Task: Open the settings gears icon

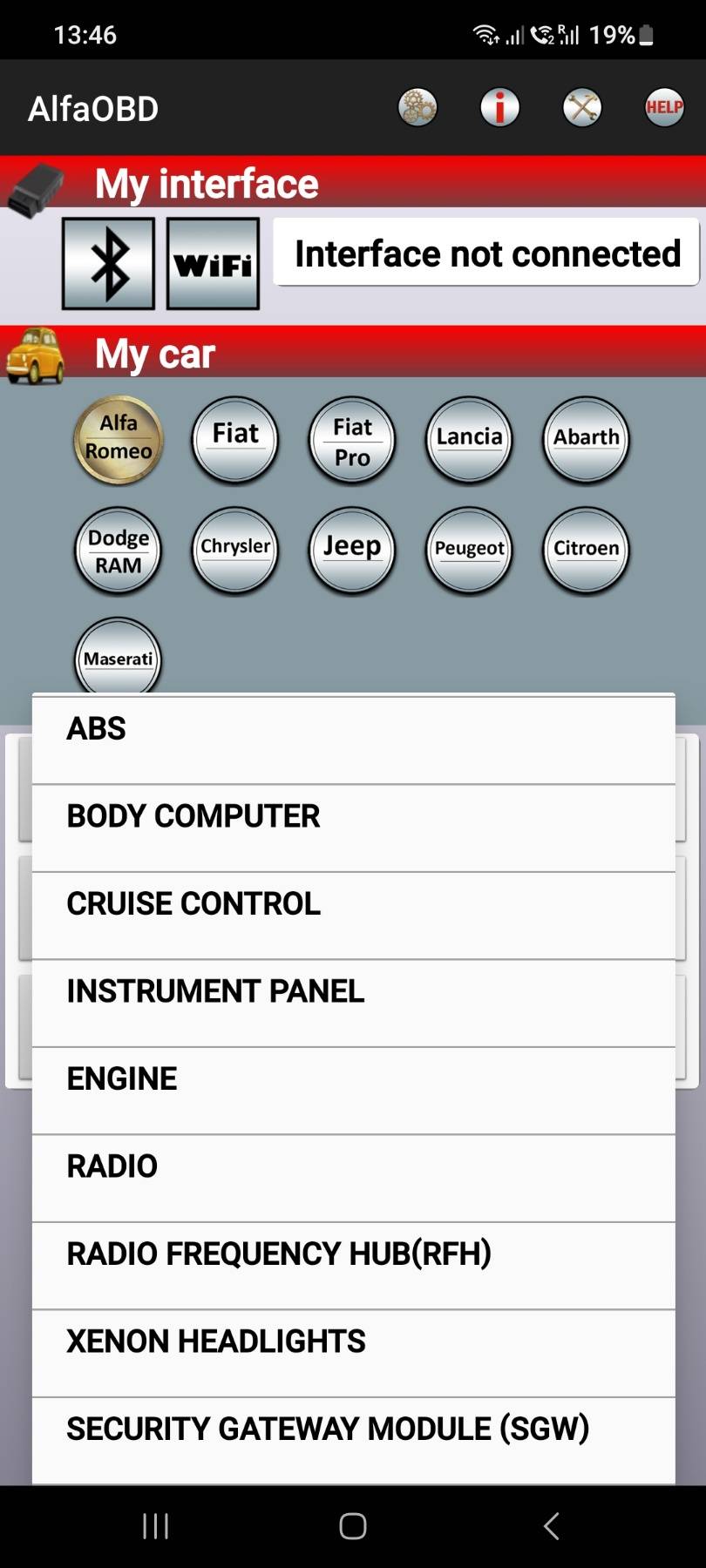Action: coord(417,108)
